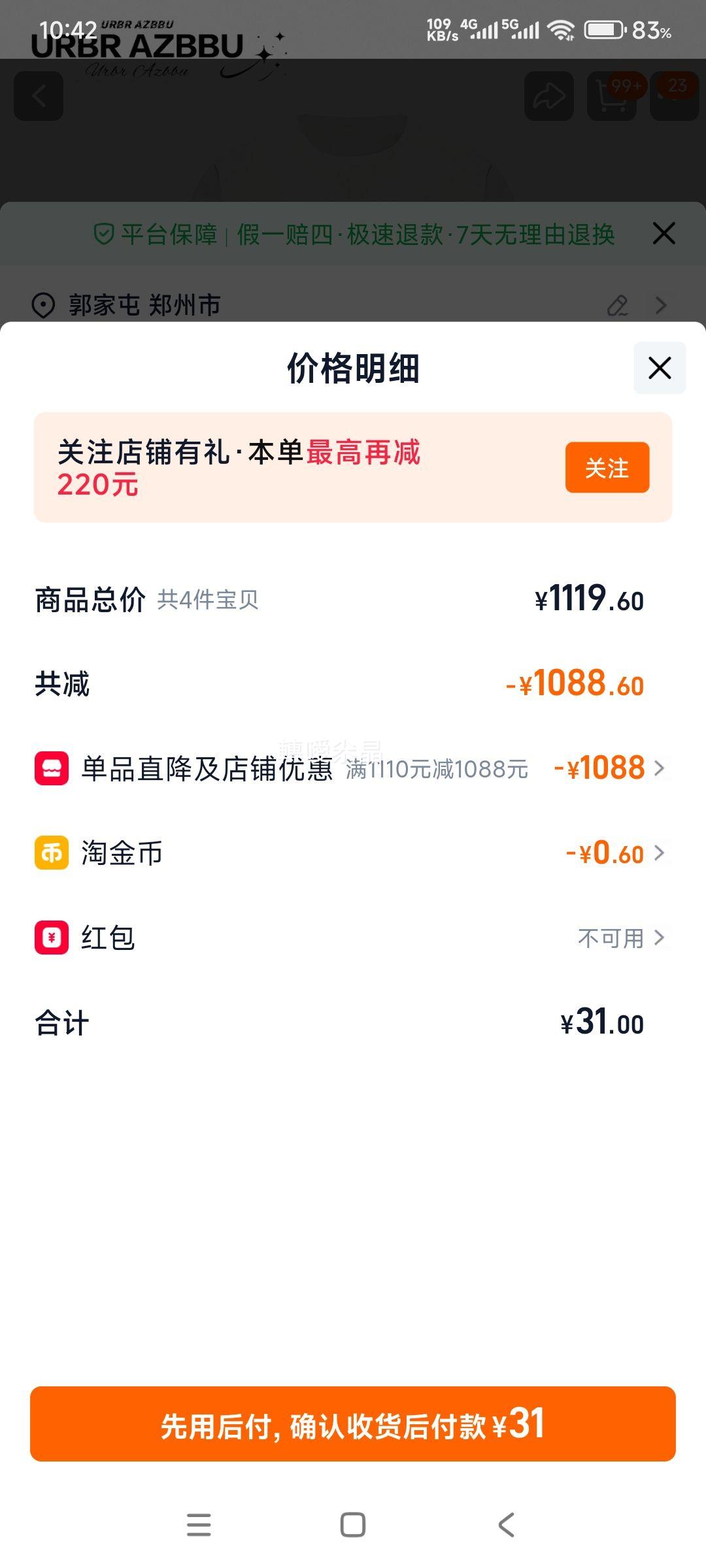
Task: Open the 单品直降及店铺优惠 discount details
Action: click(x=353, y=768)
